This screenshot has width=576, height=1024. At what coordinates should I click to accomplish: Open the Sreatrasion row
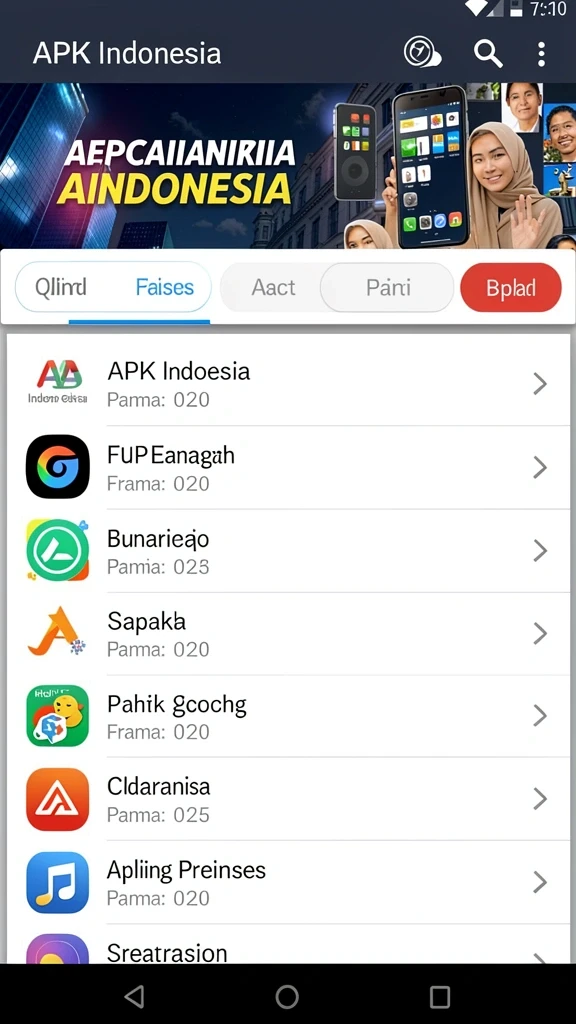point(288,944)
